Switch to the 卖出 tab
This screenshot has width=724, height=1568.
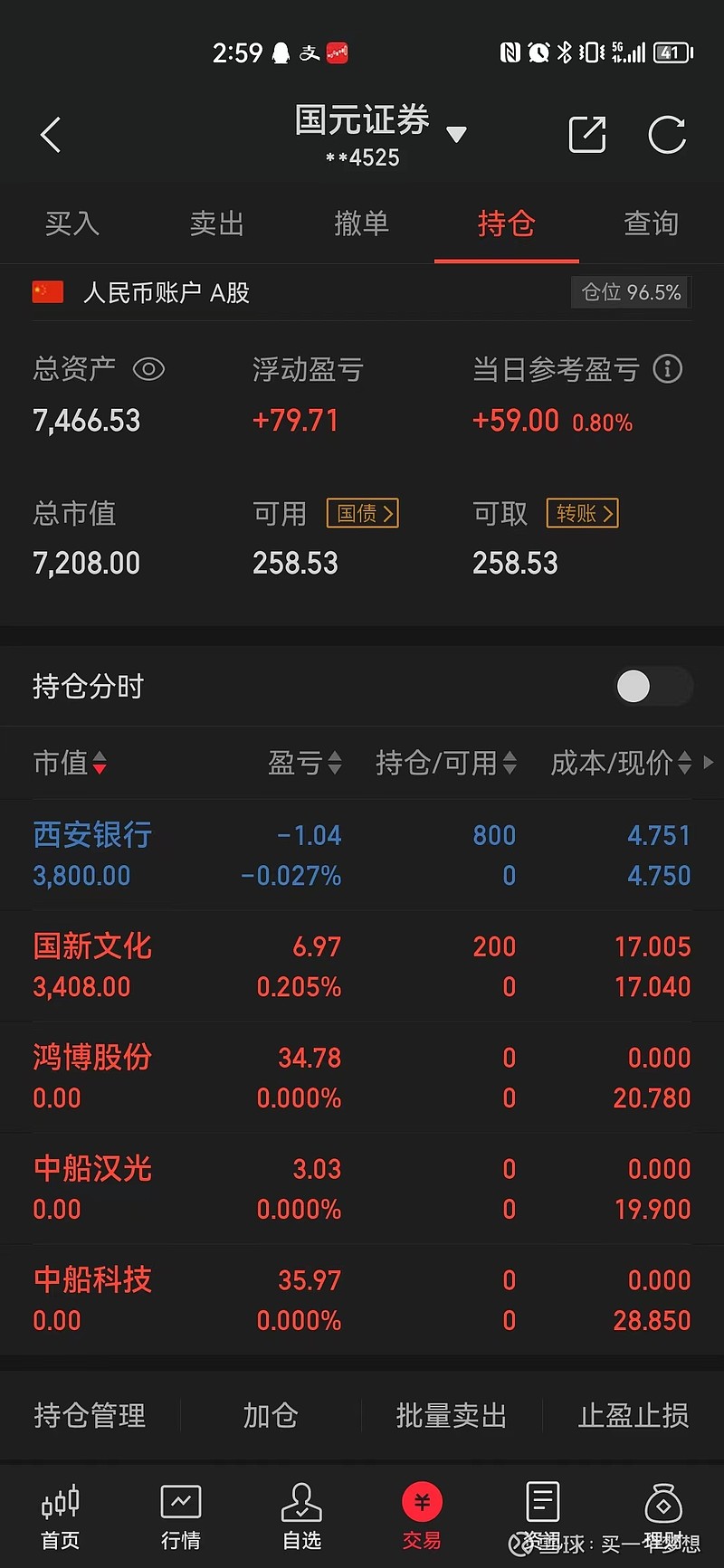coord(217,223)
